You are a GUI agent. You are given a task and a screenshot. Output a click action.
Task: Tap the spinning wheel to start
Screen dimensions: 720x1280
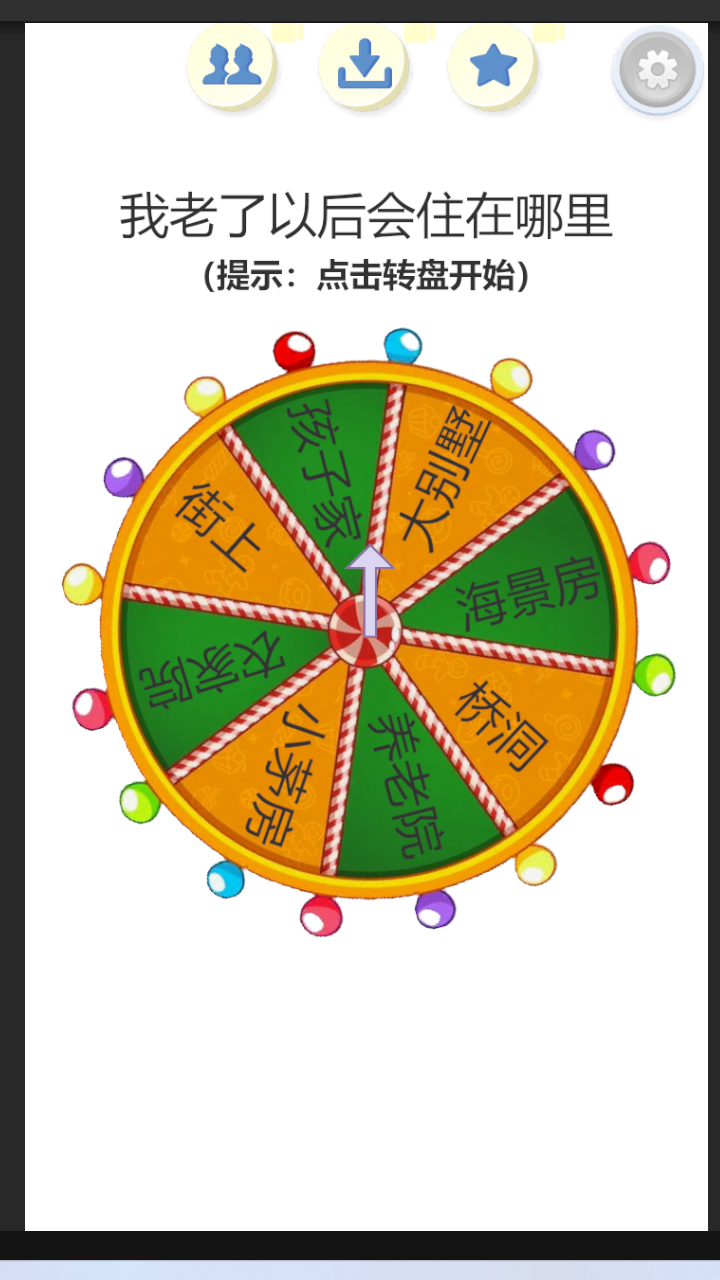(366, 630)
